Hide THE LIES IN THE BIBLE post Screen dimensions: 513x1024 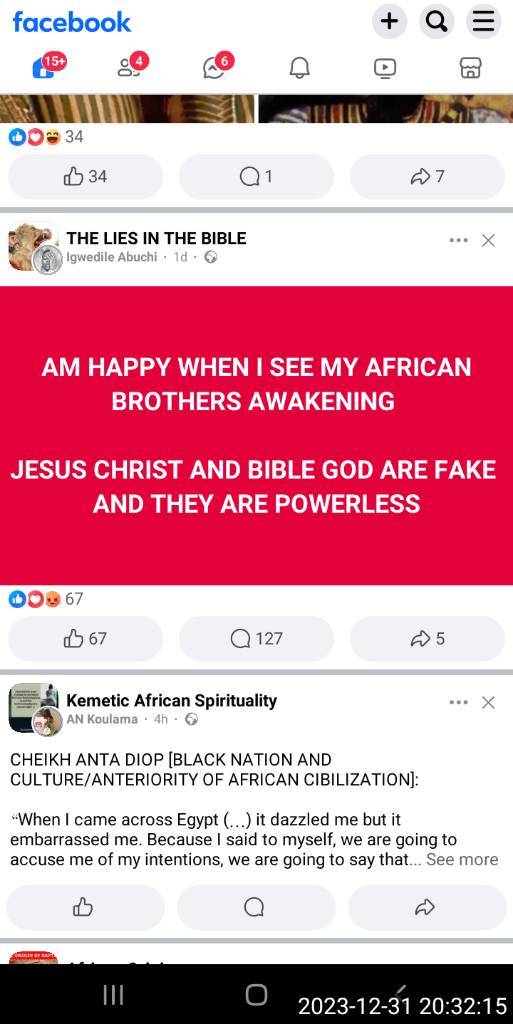[x=488, y=241]
